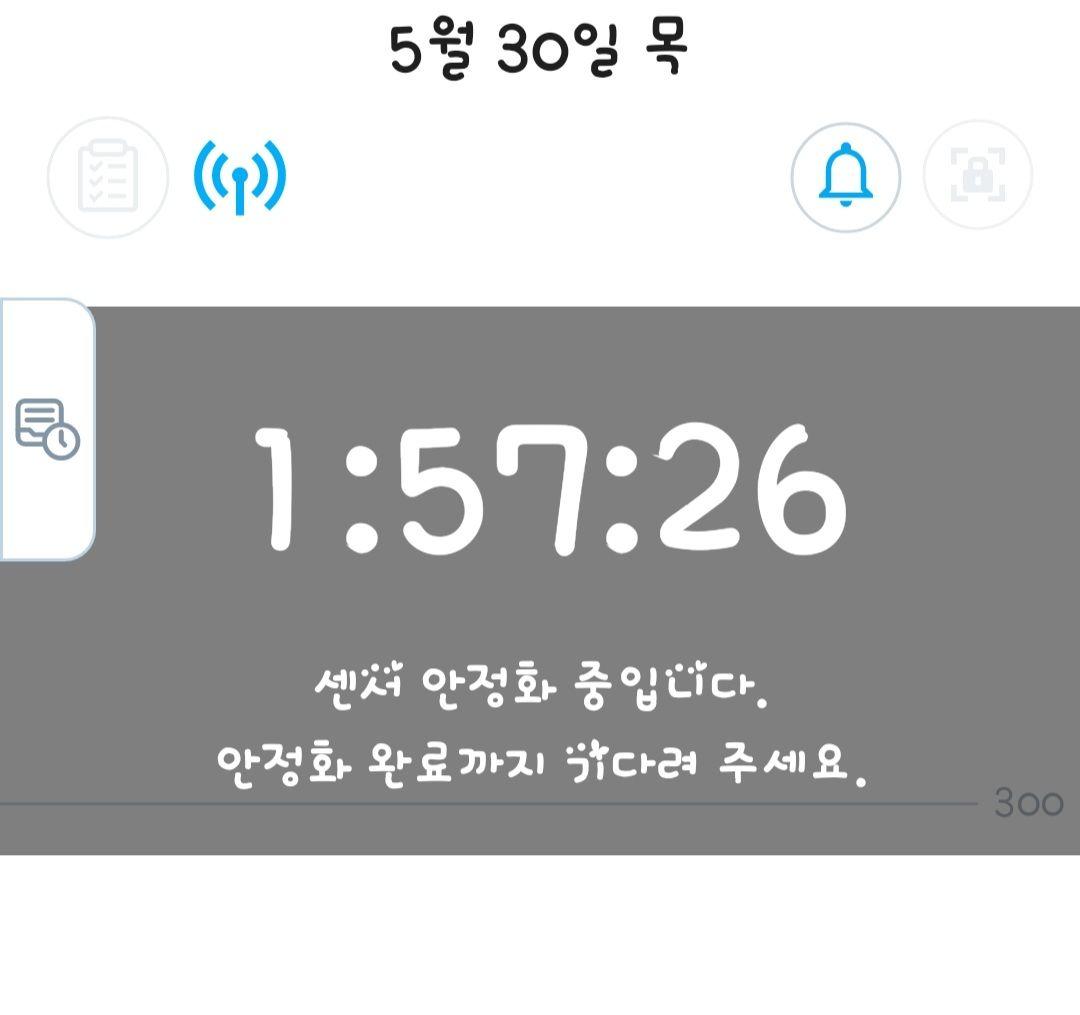Tap the sensor signal broadcast icon

click(x=240, y=177)
